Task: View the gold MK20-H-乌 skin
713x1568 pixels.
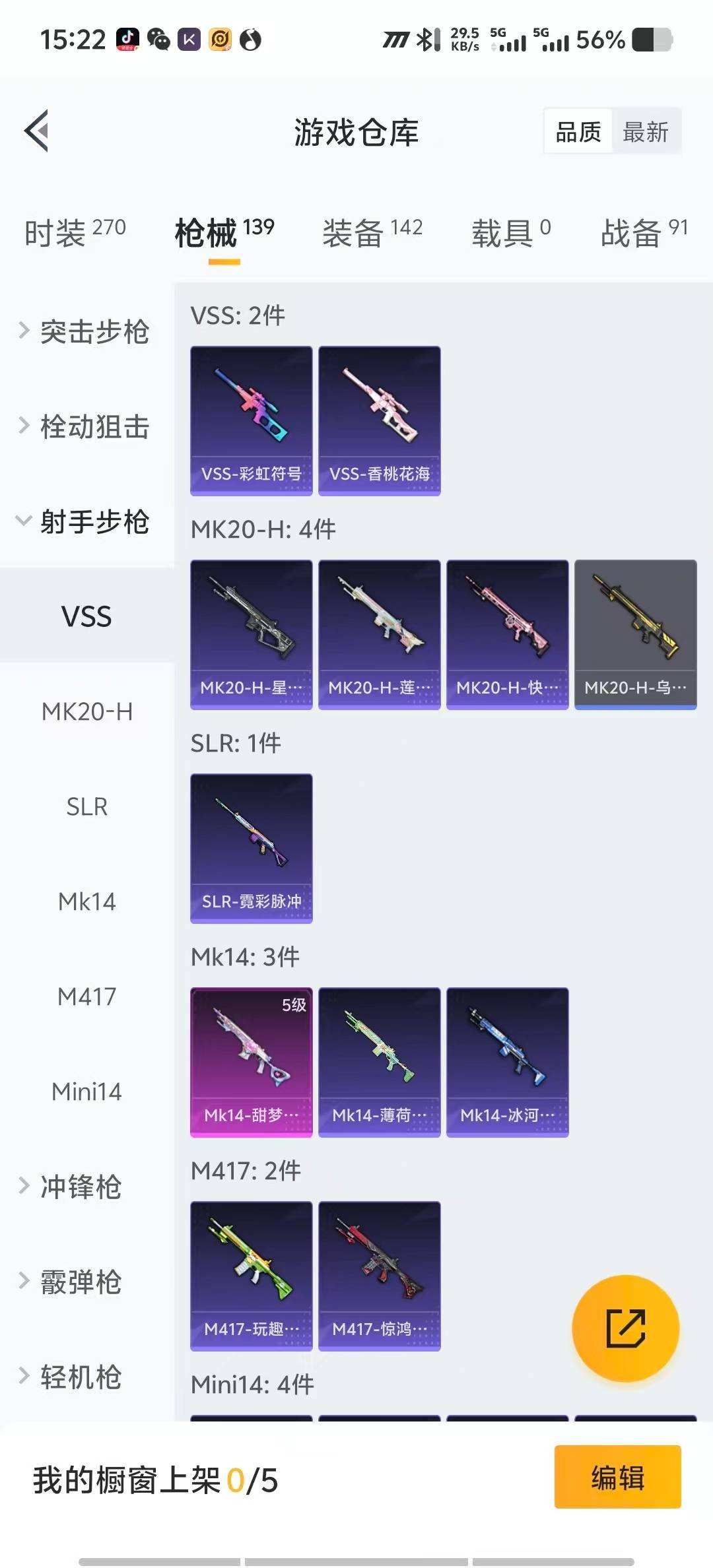Action: pyautogui.click(x=635, y=634)
